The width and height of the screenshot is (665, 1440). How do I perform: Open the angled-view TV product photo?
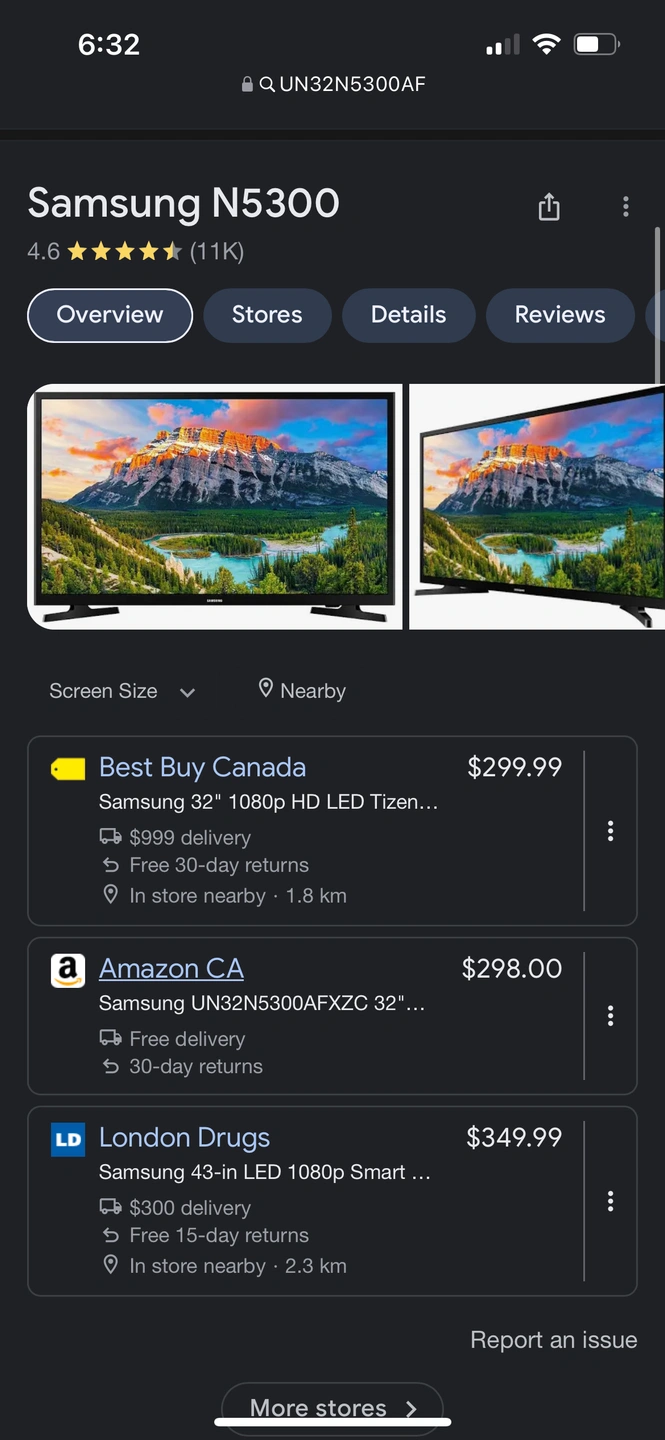pyautogui.click(x=537, y=507)
